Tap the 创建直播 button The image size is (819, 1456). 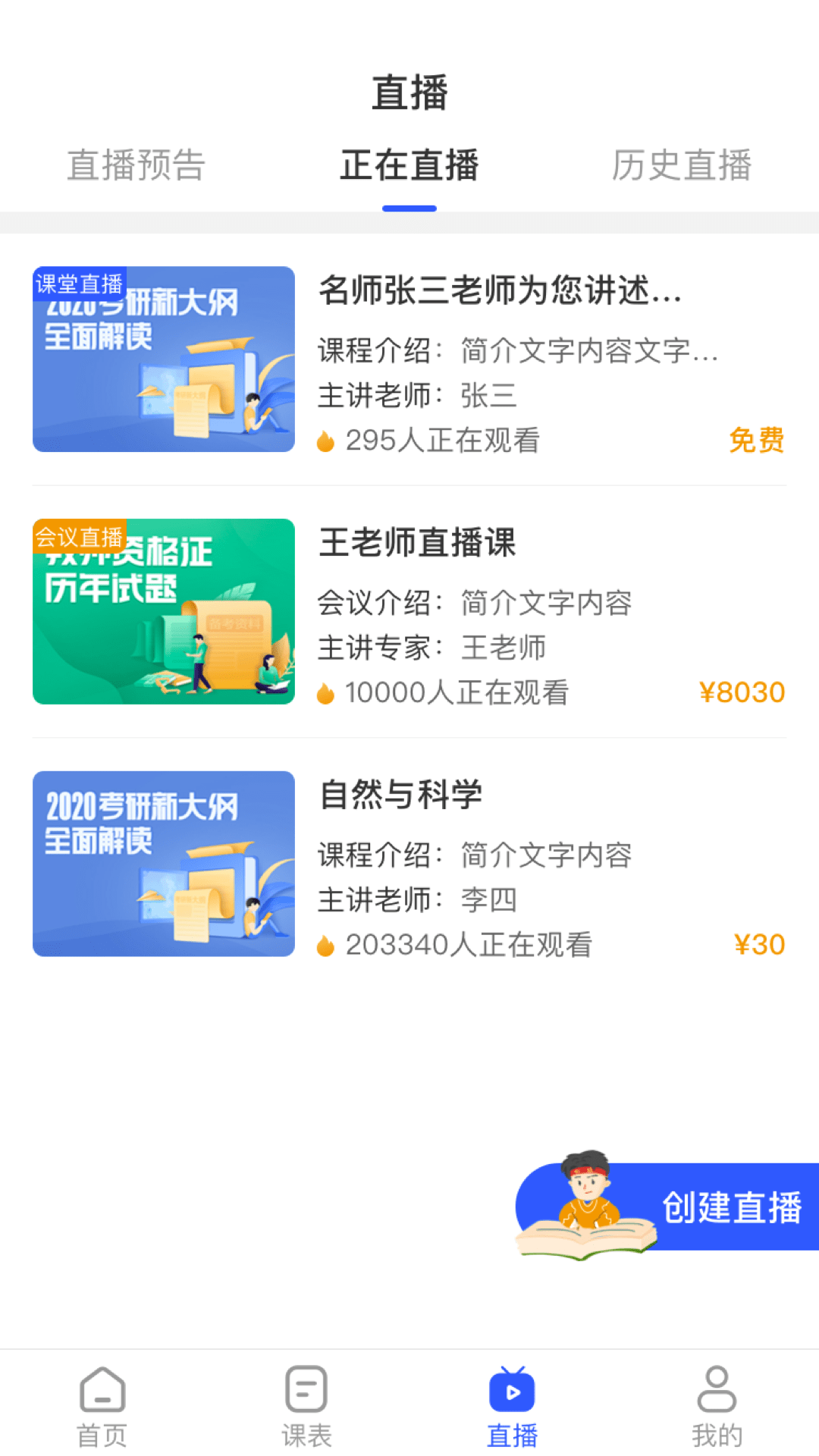[667, 1206]
